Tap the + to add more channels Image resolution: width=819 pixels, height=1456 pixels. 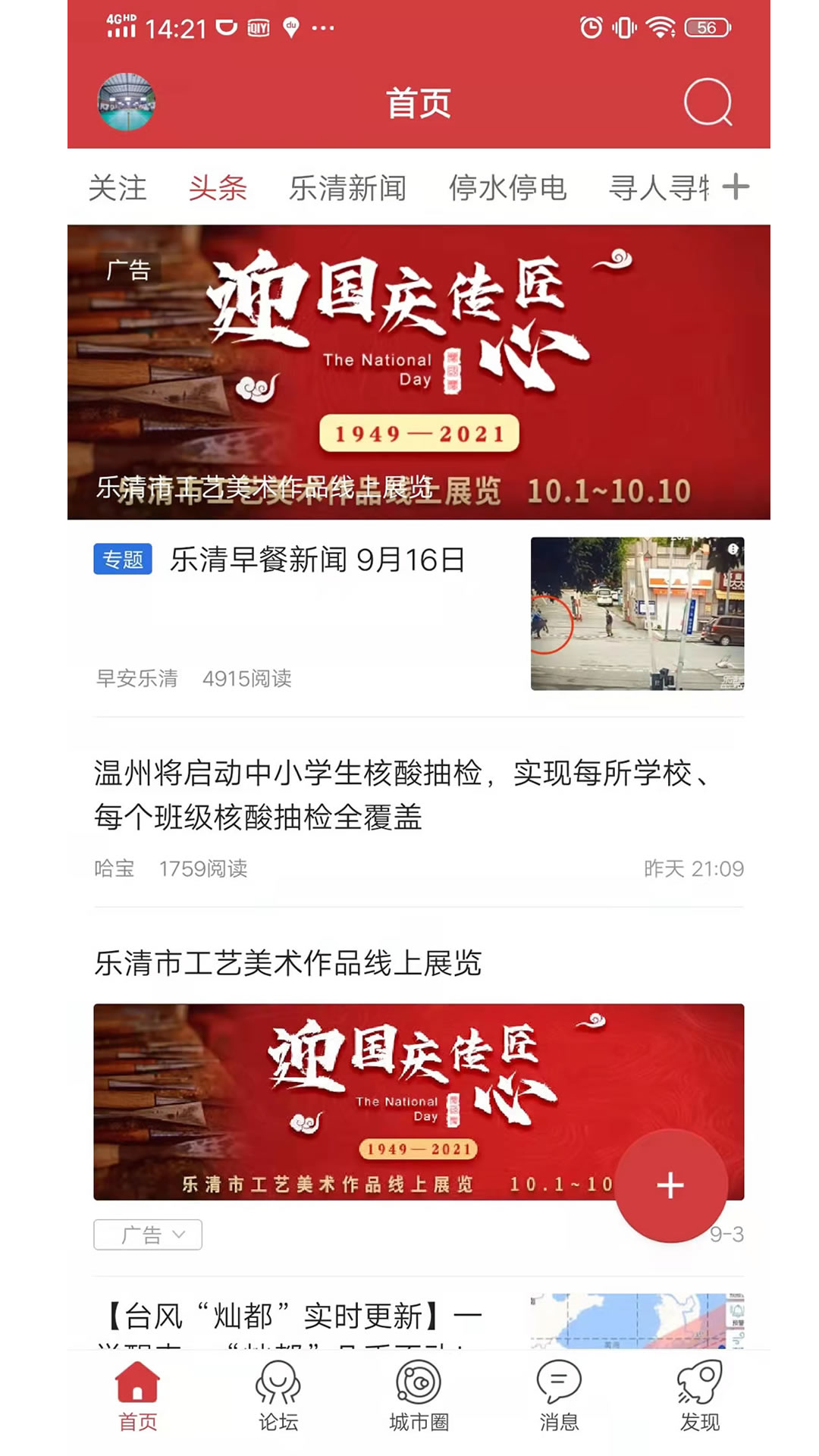pos(733,189)
